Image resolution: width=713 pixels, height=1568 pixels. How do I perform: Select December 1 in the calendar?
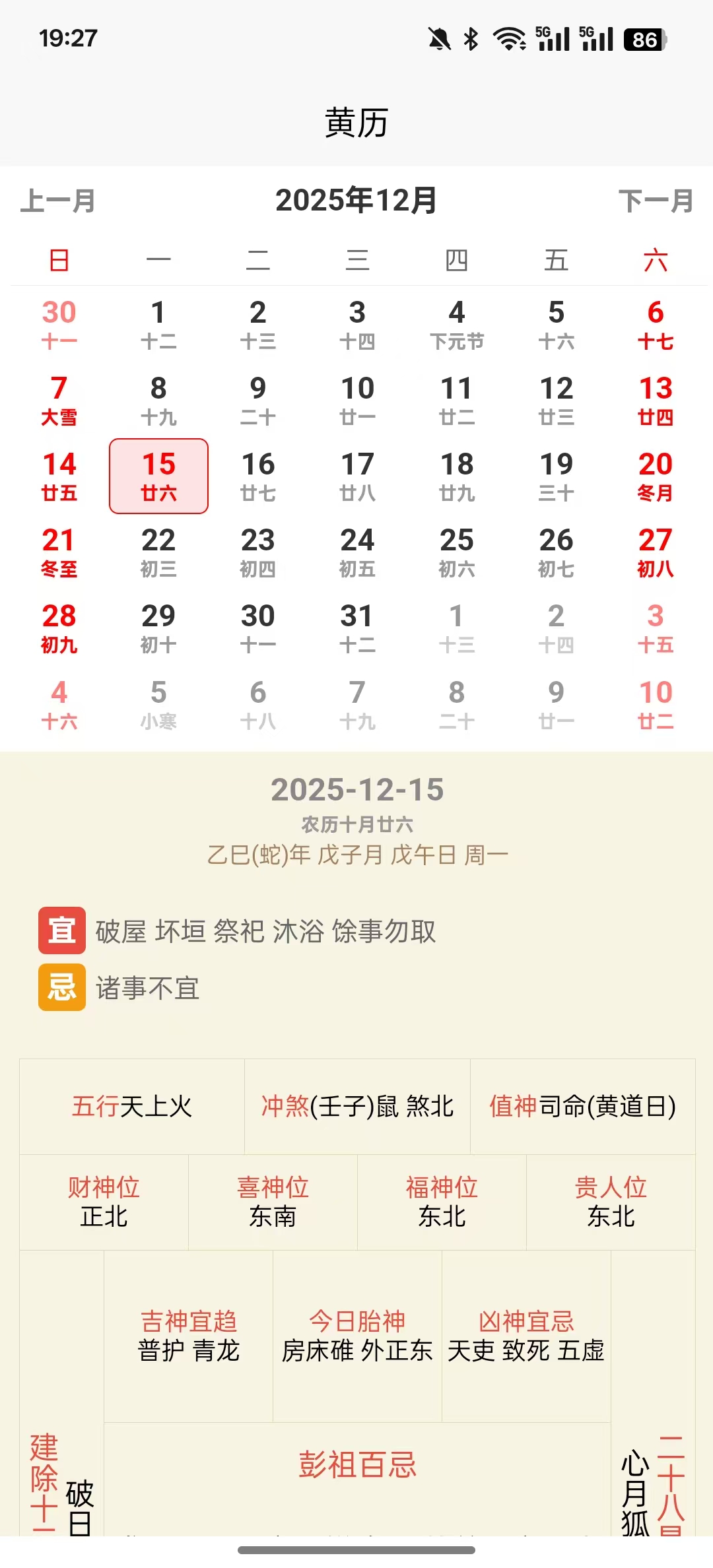(x=158, y=323)
